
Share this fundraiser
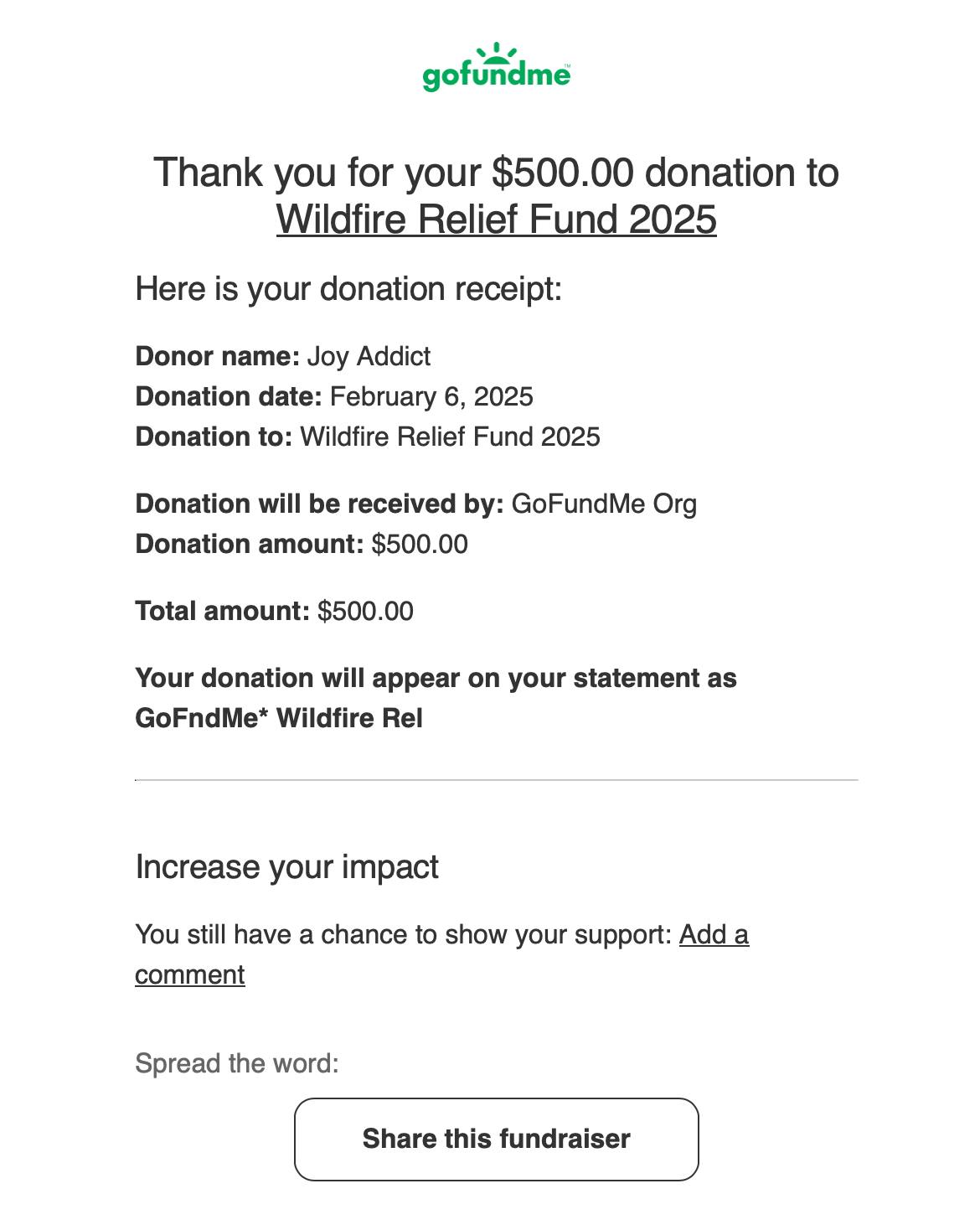[x=496, y=1139]
